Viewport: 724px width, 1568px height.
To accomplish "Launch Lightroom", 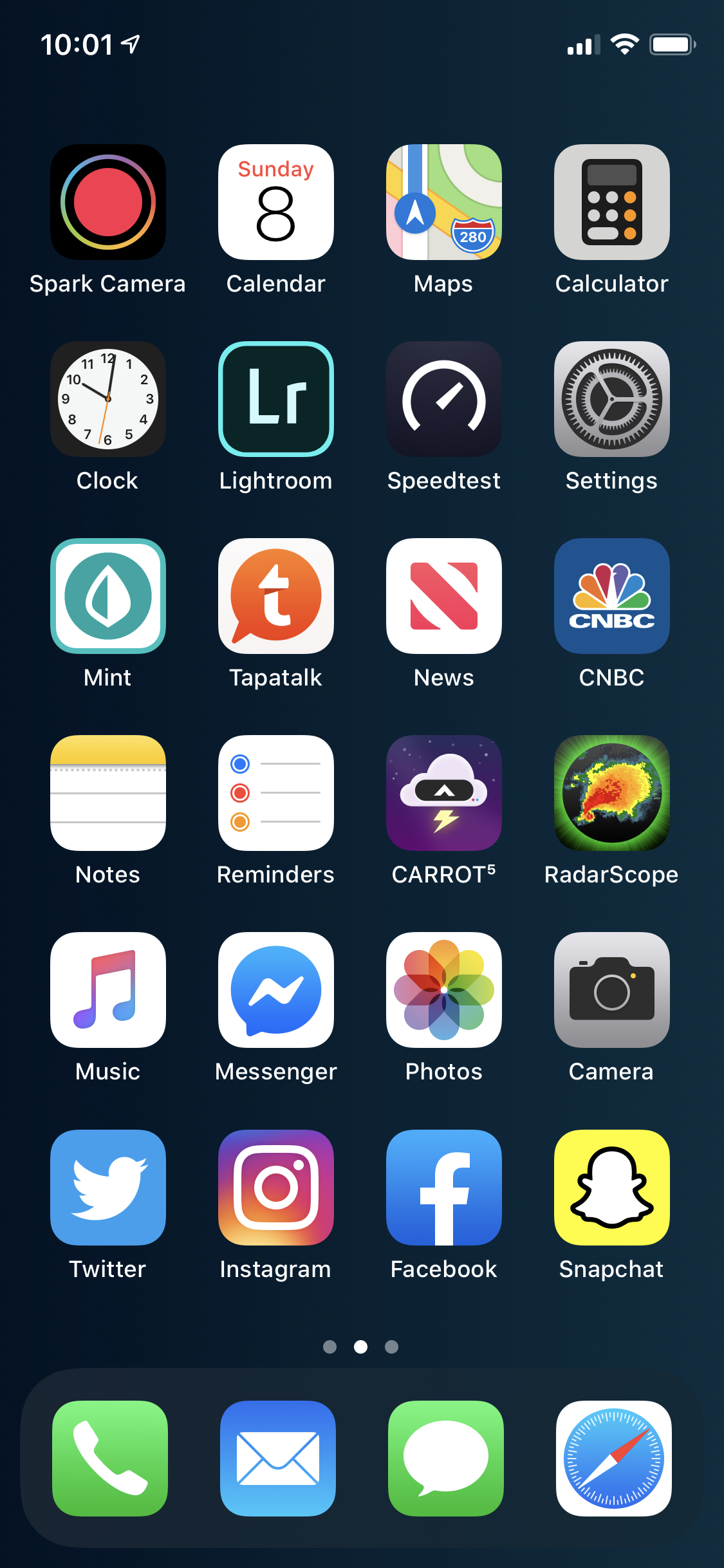I will pyautogui.click(x=276, y=399).
